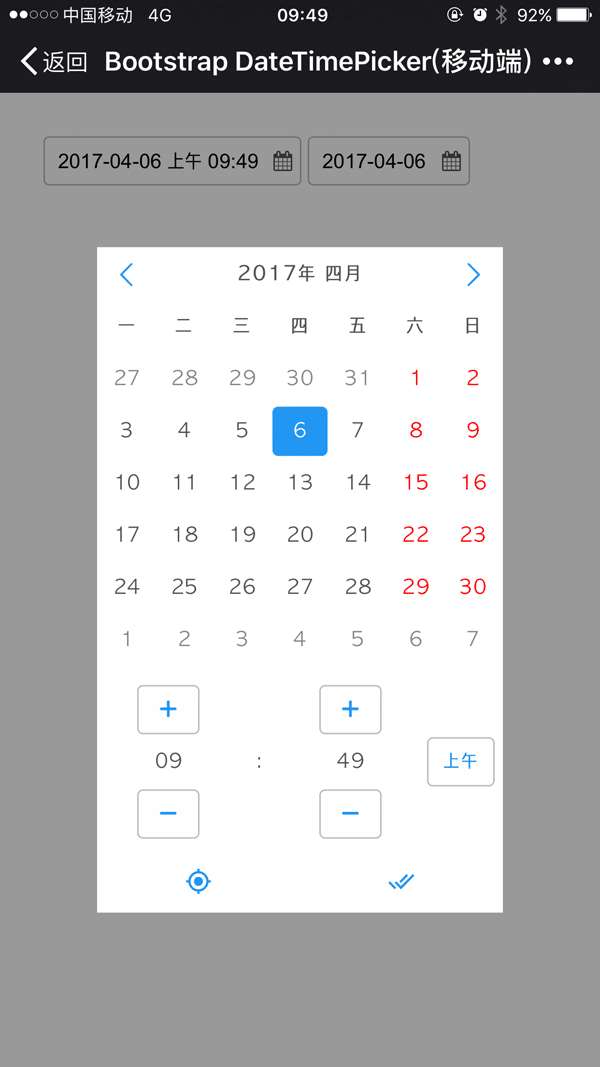Open the 2017-04-06 date-only field
The height and width of the screenshot is (1067, 600).
click(388, 161)
